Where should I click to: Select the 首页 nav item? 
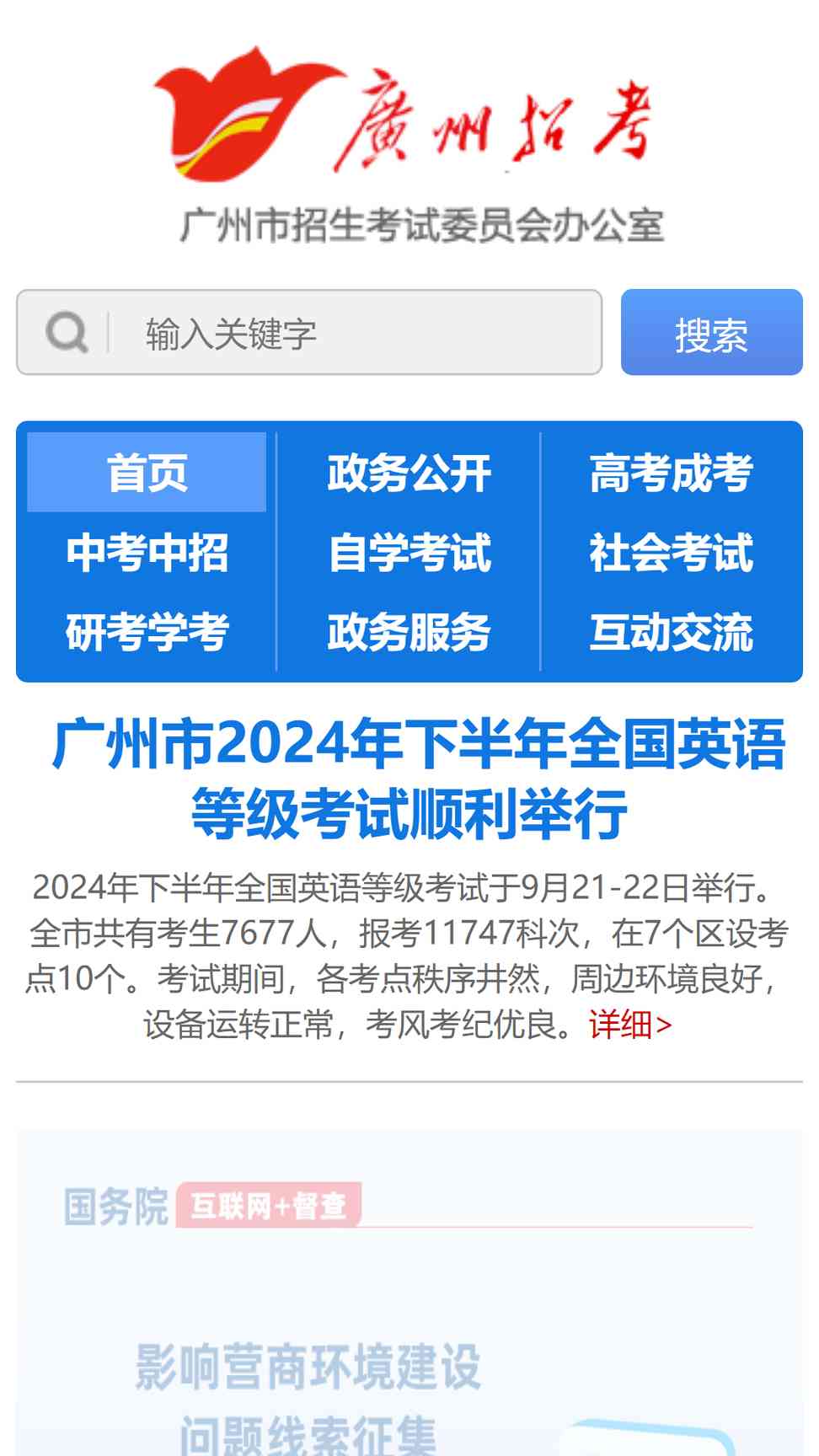(x=147, y=473)
